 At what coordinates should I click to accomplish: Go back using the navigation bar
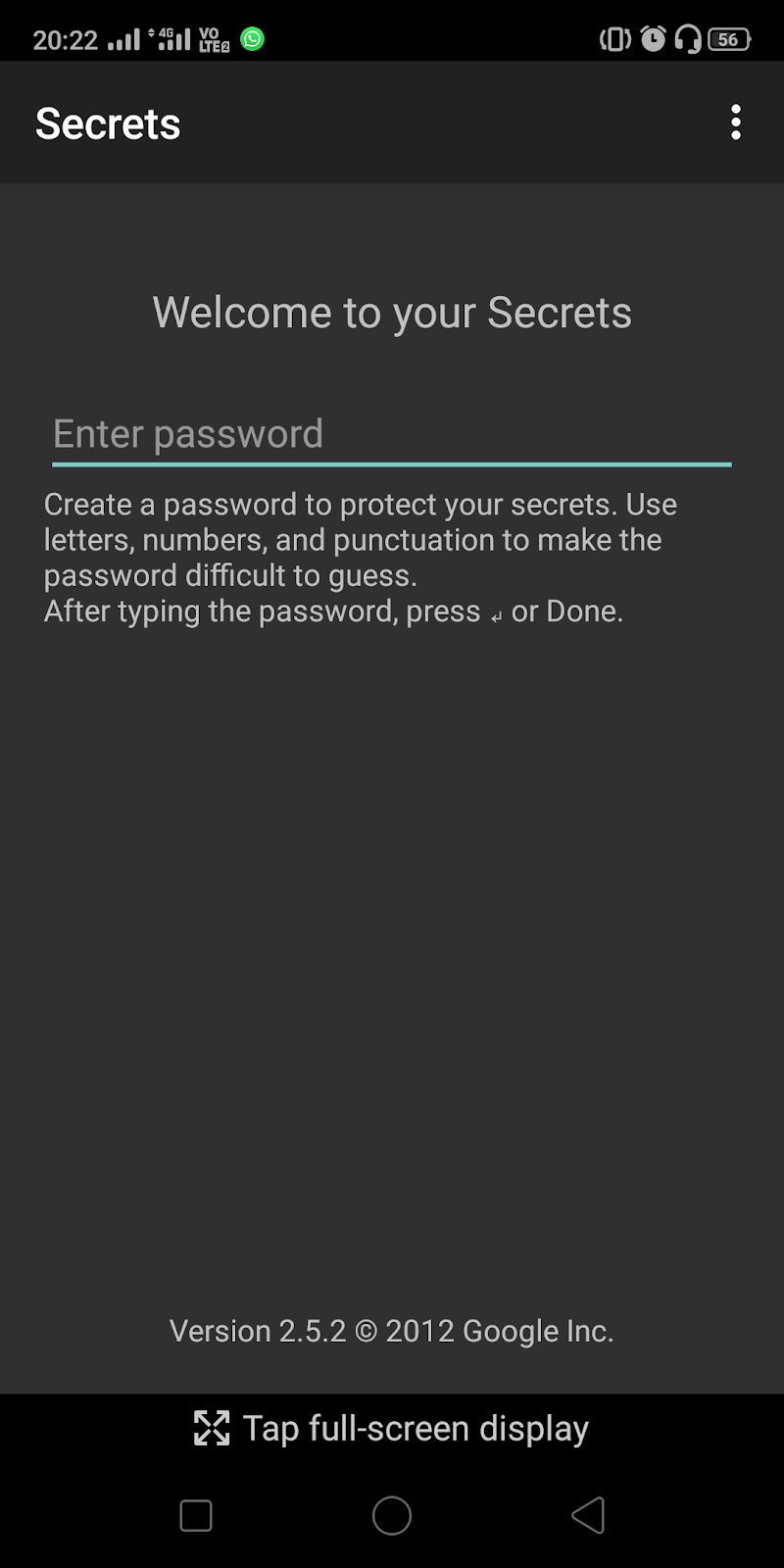588,1515
